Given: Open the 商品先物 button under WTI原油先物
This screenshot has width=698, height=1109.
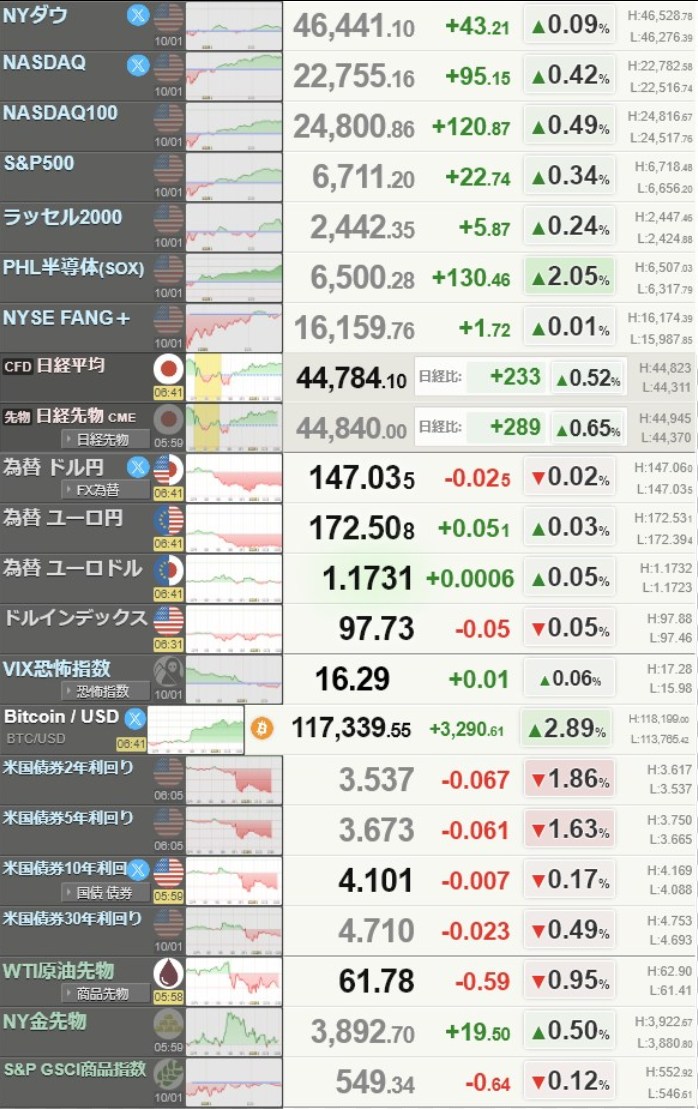Looking at the screenshot, I should tap(104, 993).
